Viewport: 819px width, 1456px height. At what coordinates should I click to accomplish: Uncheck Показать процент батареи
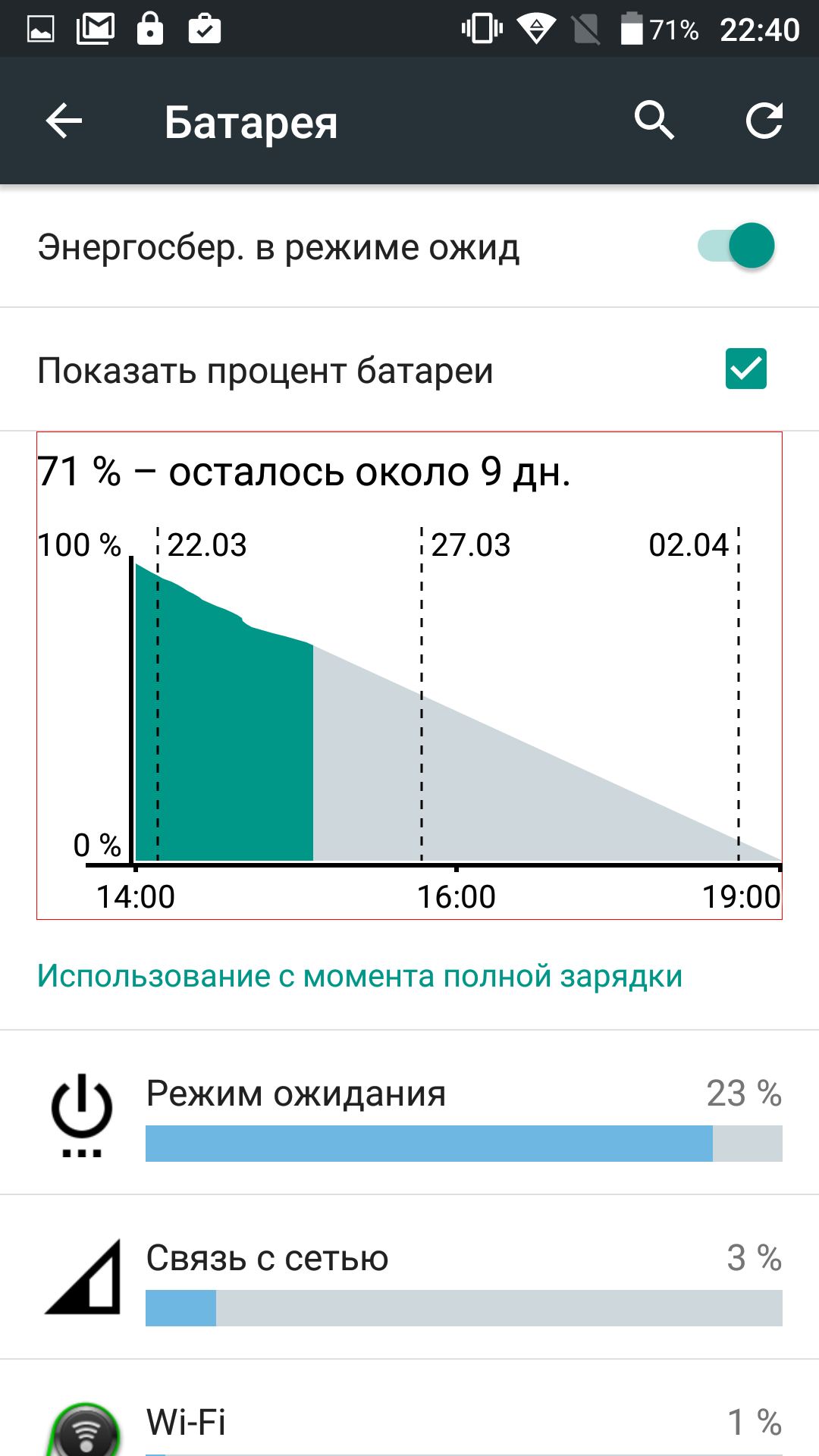(x=746, y=369)
